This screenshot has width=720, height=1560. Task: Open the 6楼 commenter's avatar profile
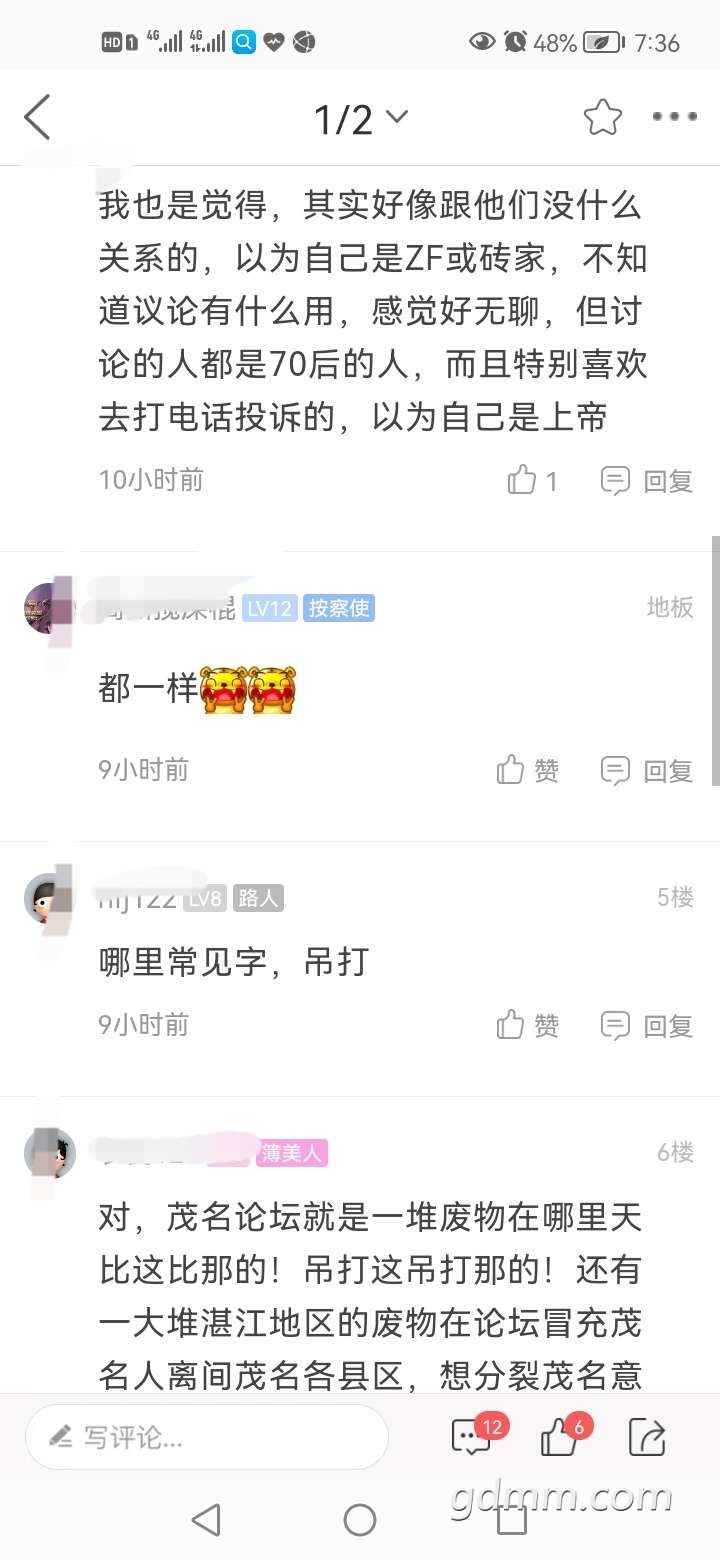tap(50, 1153)
